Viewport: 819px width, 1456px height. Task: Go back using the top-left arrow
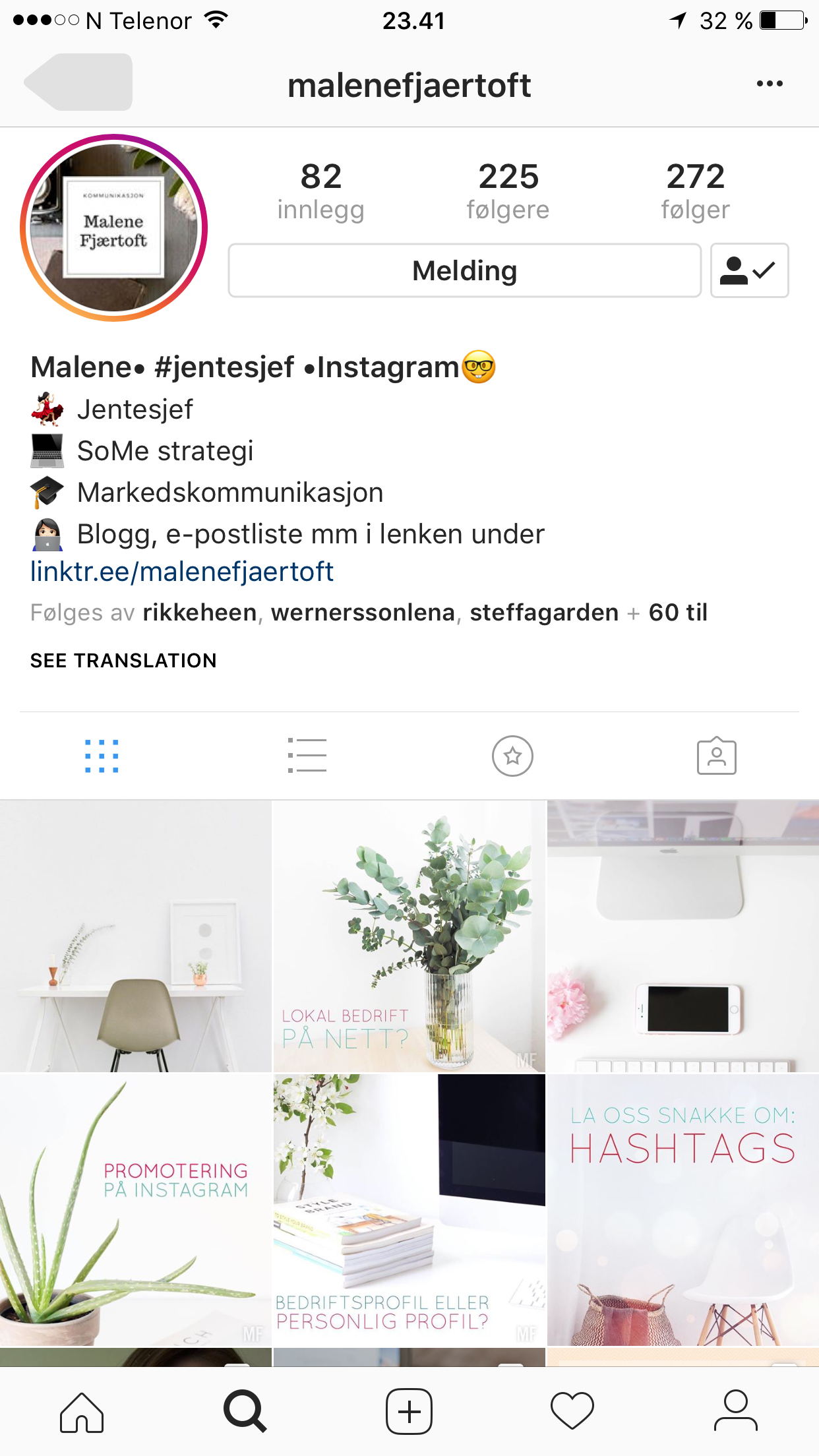coord(78,82)
